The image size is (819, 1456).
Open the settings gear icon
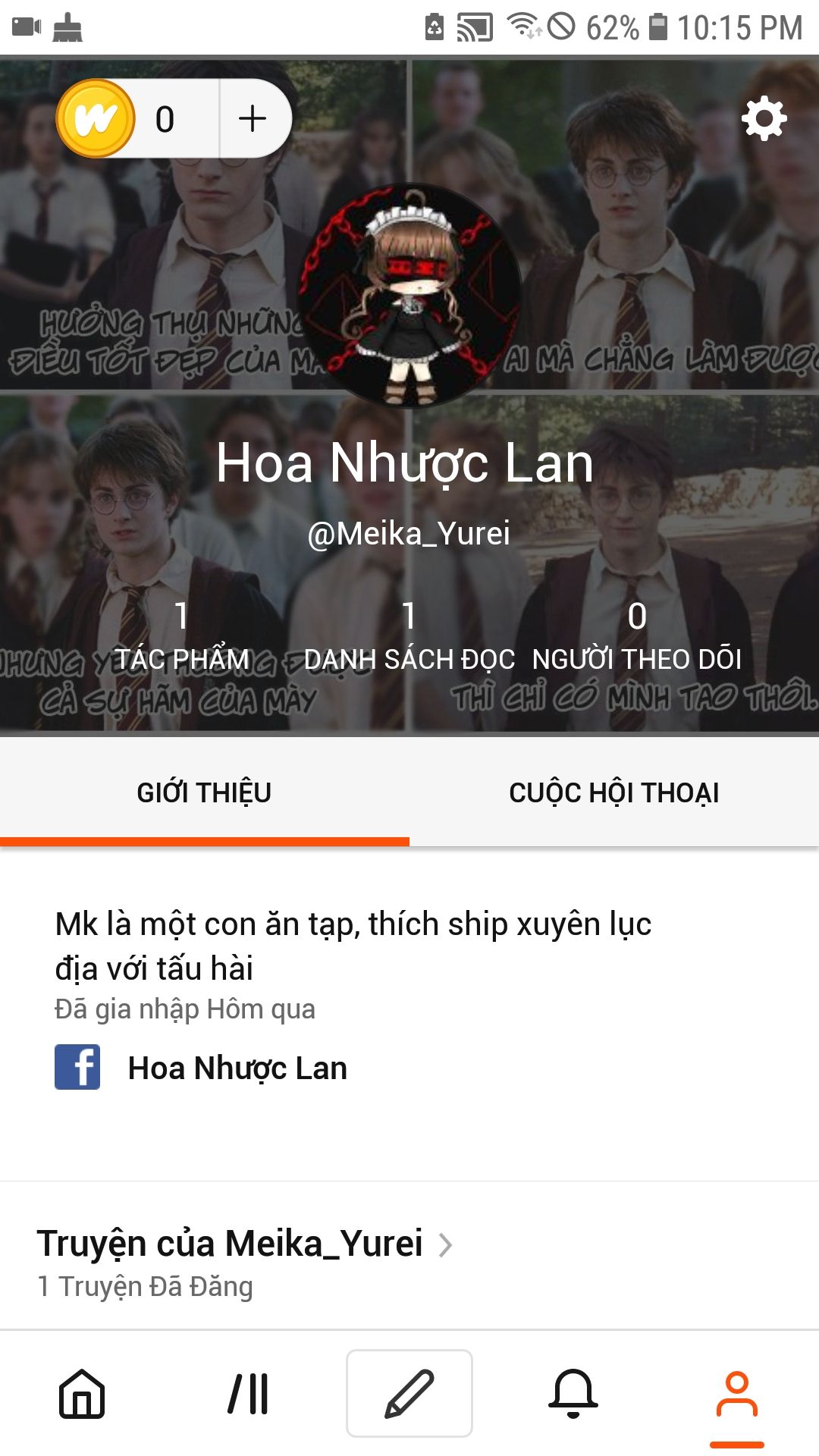(764, 119)
